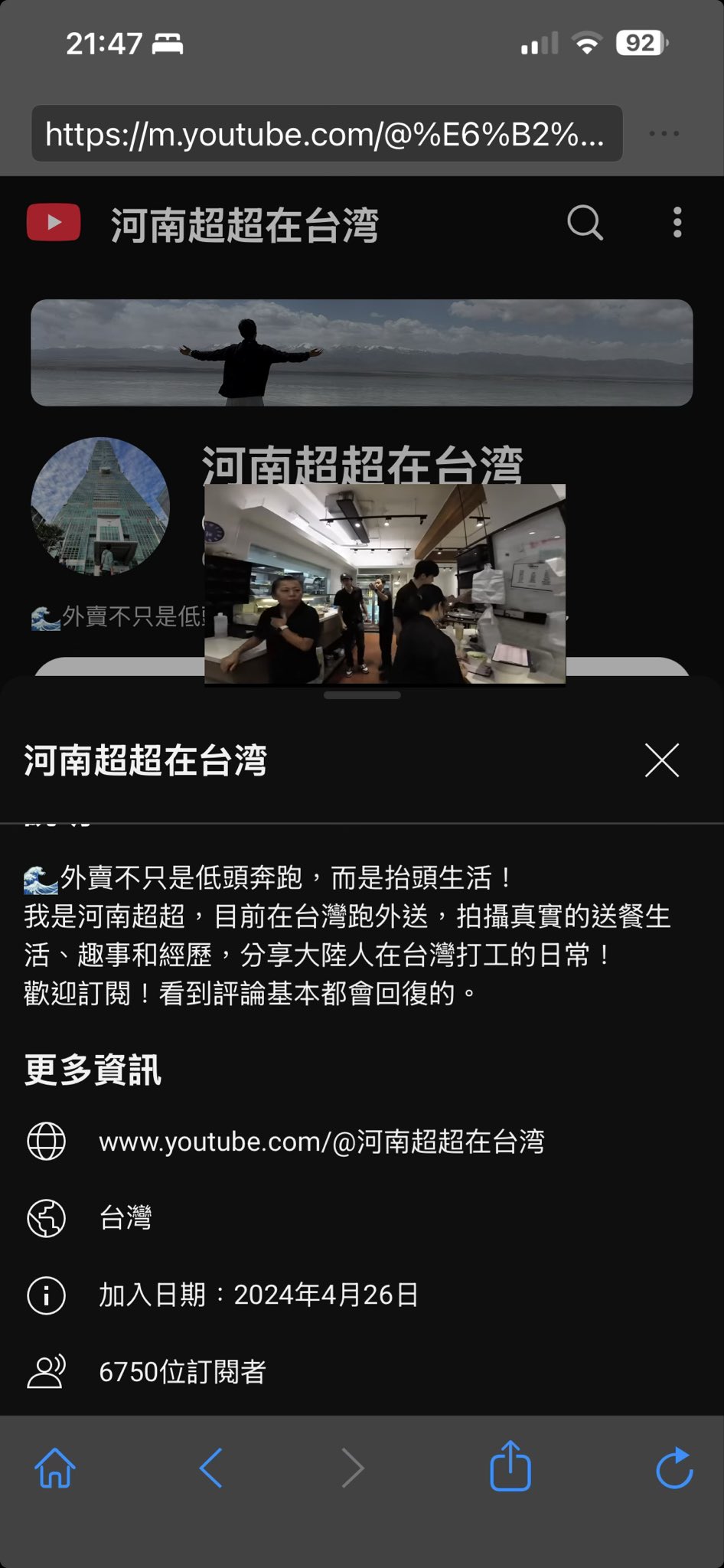This screenshot has width=724, height=1568.
Task: Go to YouTube home via the logo
Action: [54, 223]
